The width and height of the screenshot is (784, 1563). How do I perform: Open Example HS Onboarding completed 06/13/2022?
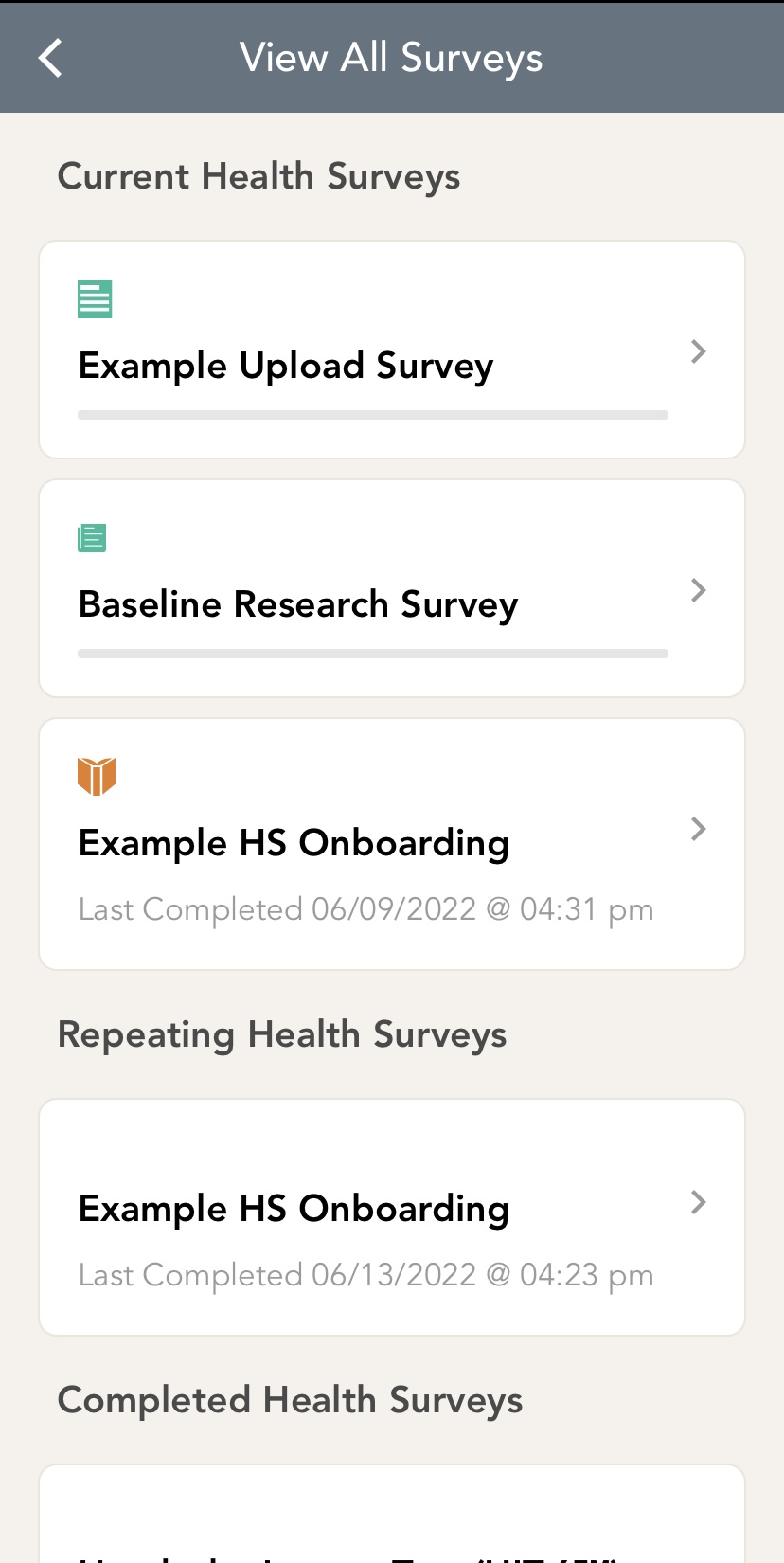(391, 1218)
